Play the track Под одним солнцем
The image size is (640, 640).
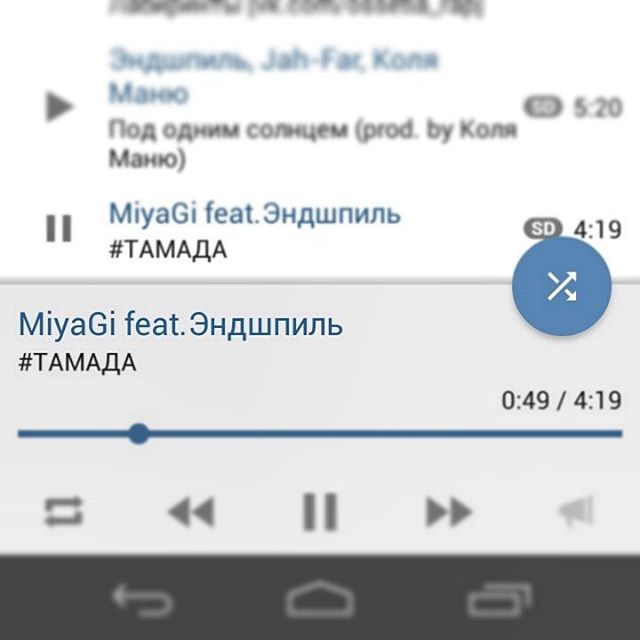pos(60,106)
